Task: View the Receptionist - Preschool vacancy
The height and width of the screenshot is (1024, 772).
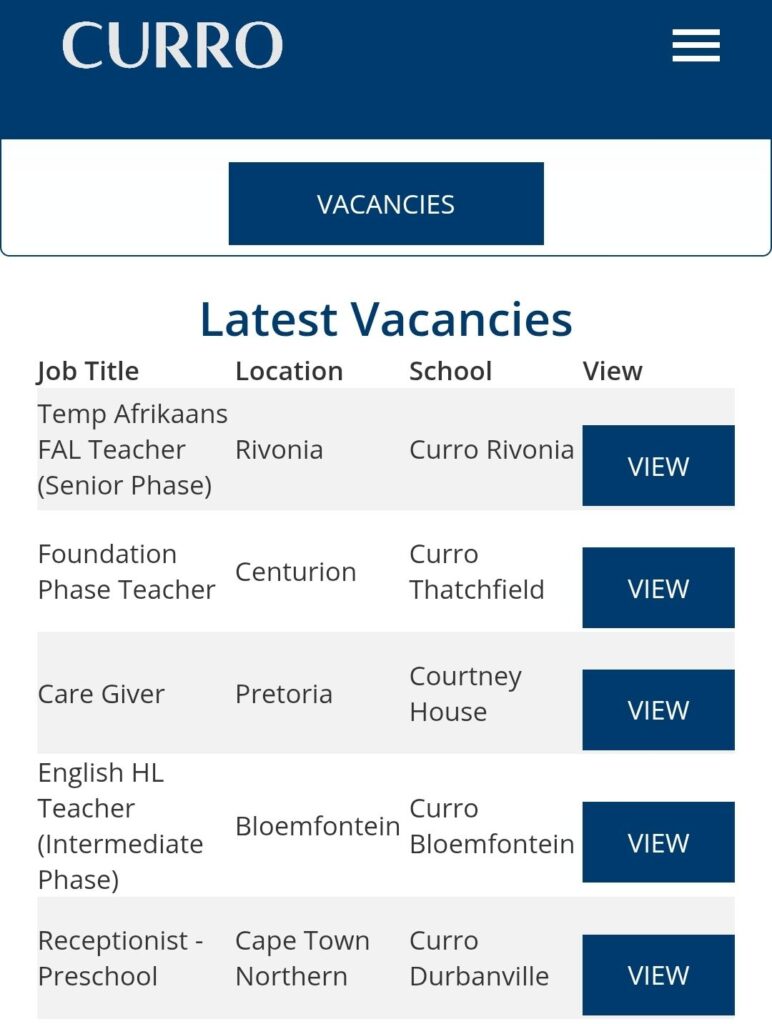Action: [x=658, y=975]
